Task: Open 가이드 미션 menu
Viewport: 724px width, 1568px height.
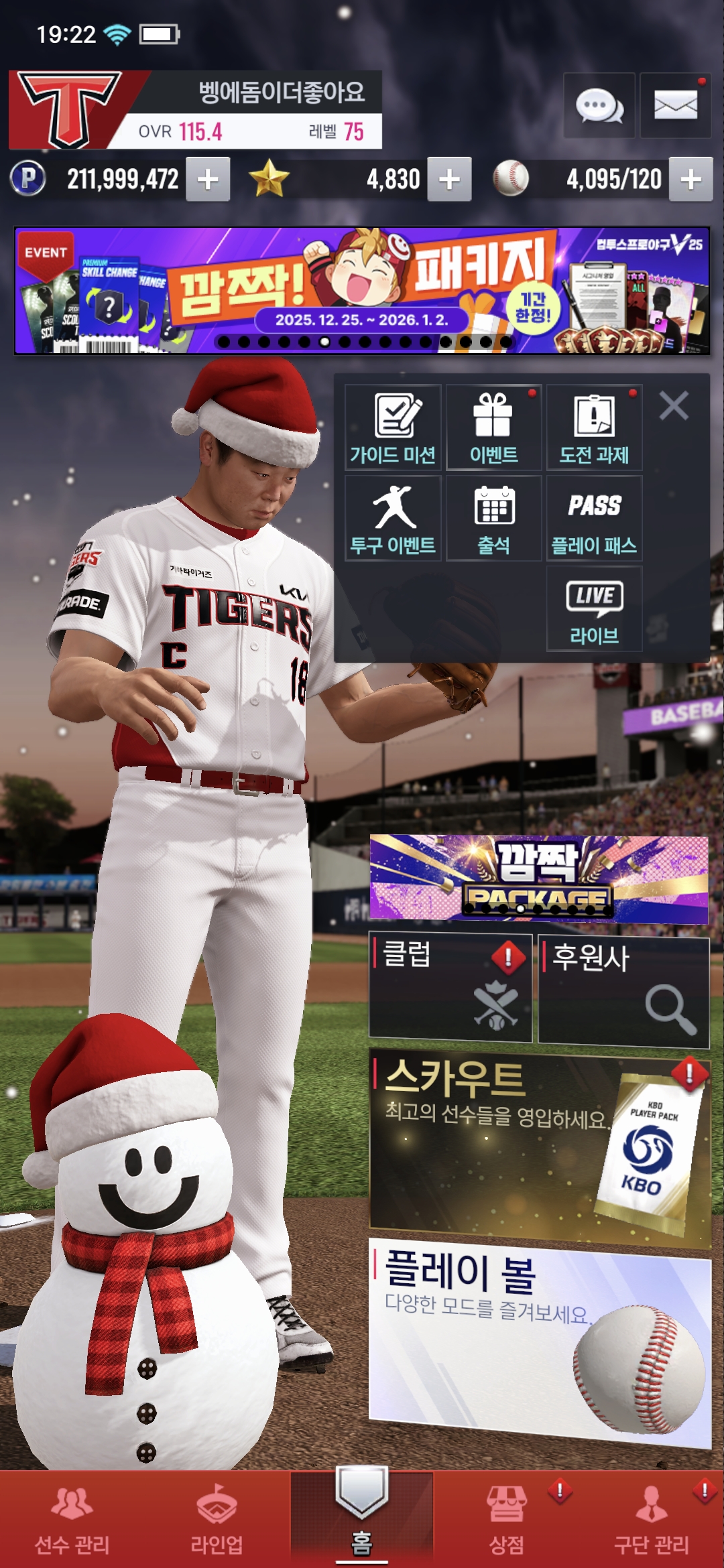Action: coord(393,428)
